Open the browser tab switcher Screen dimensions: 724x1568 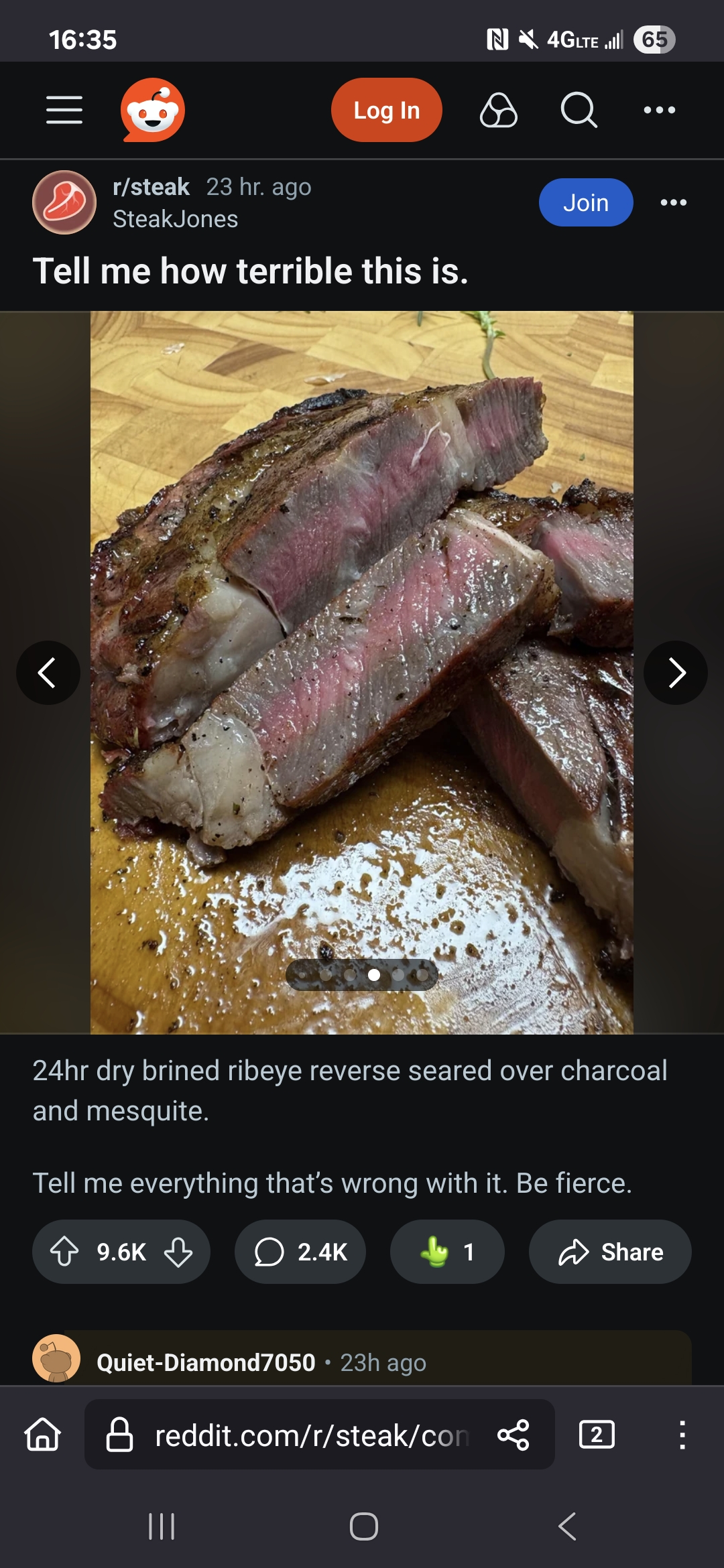pyautogui.click(x=597, y=1435)
